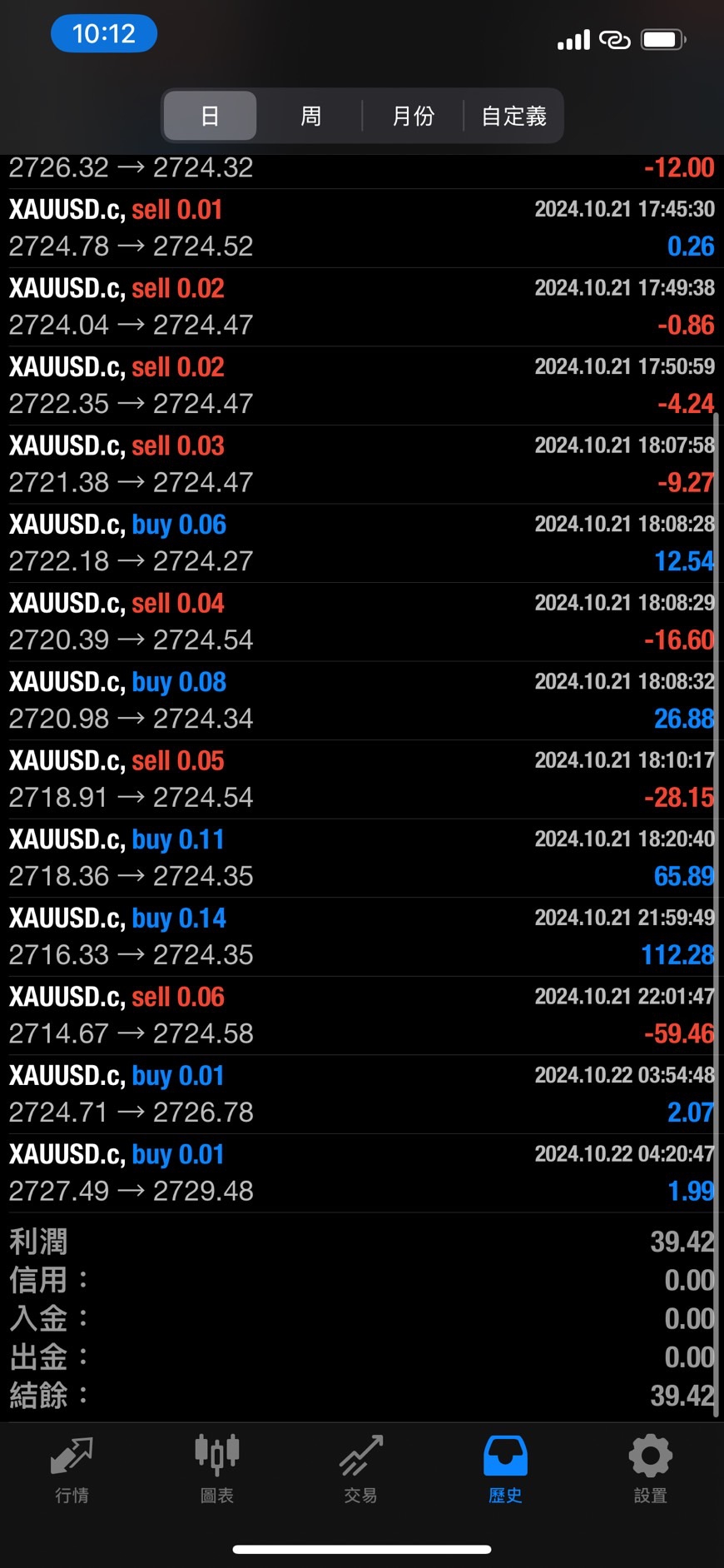Tap the 歷史 history tab

(x=505, y=1470)
